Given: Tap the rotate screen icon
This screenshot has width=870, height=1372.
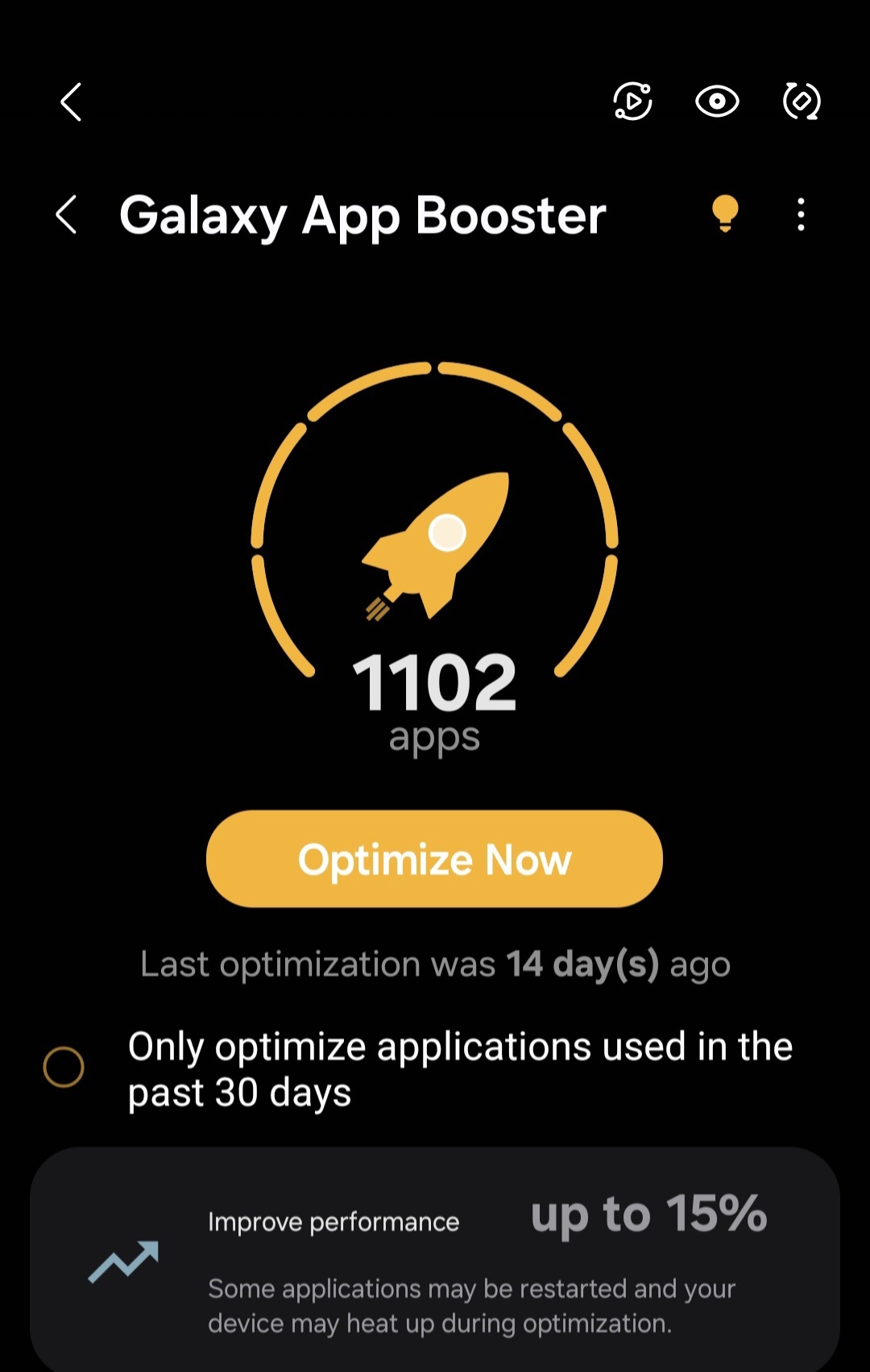Looking at the screenshot, I should click(802, 102).
